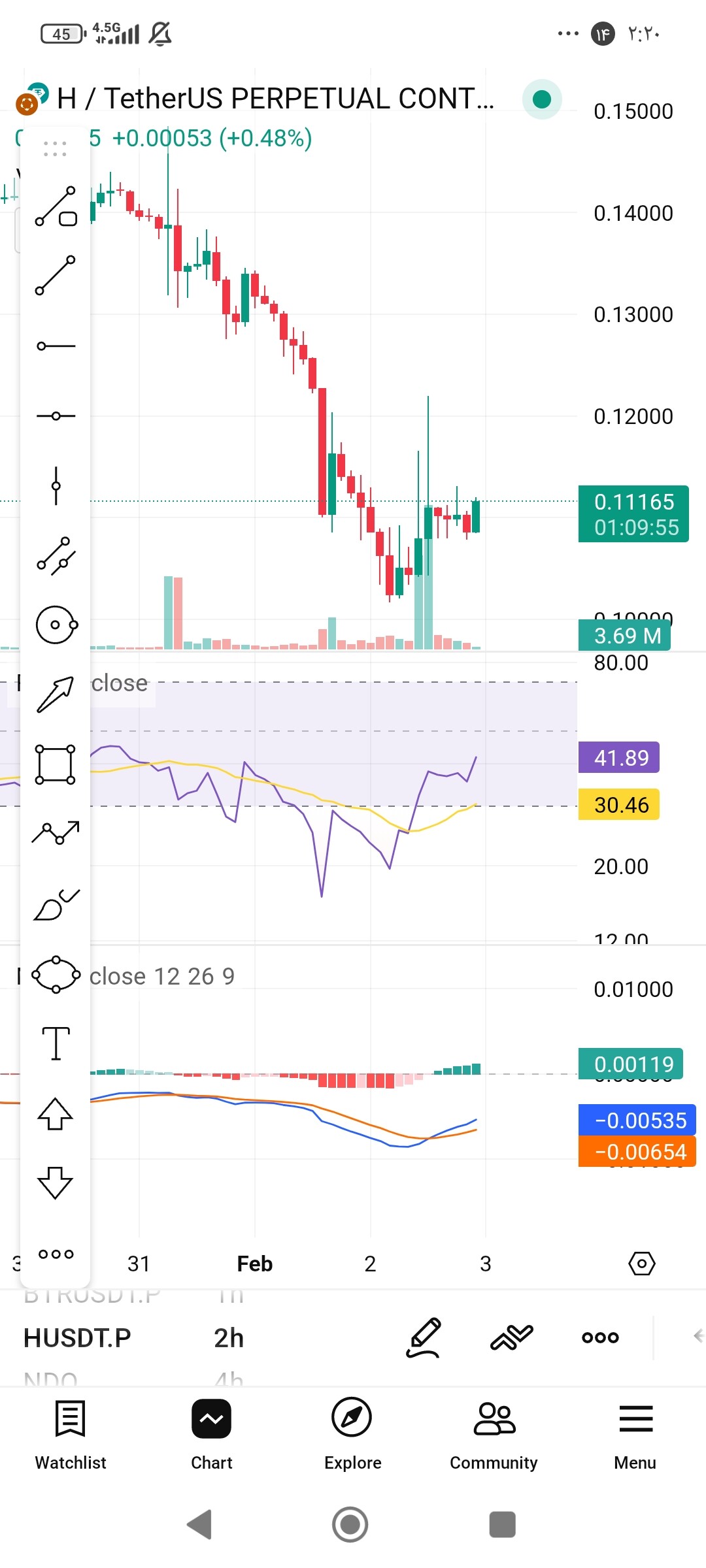The width and height of the screenshot is (706, 1568).
Task: Select the text annotation tool
Action: pyautogui.click(x=56, y=1043)
